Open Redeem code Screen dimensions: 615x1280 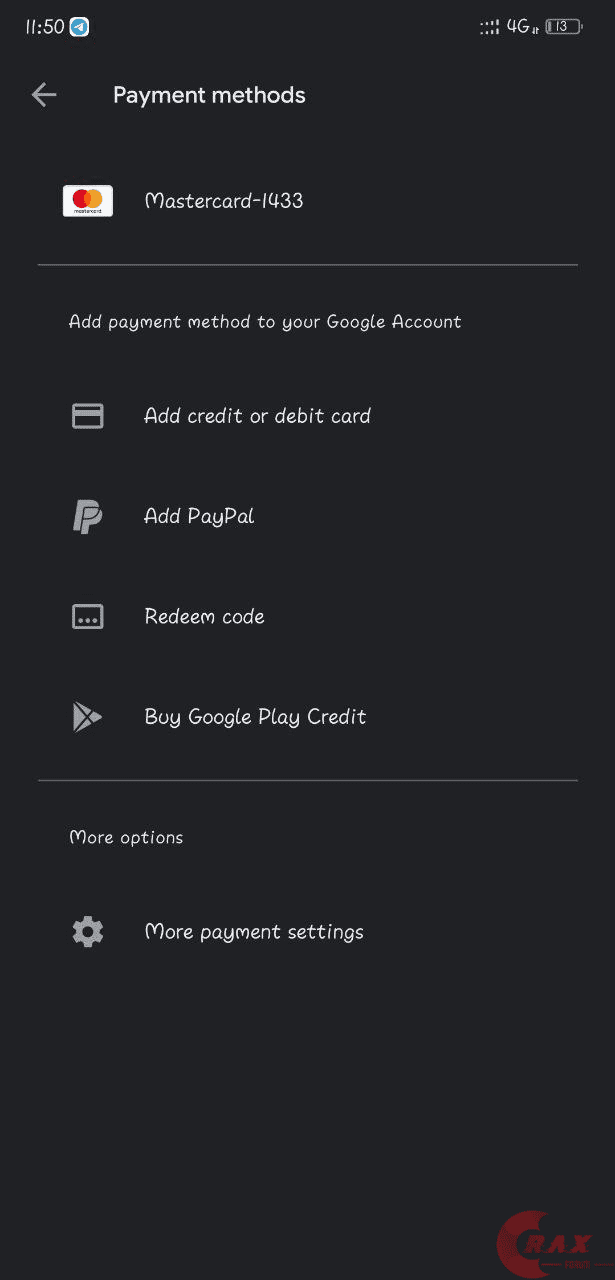[204, 617]
